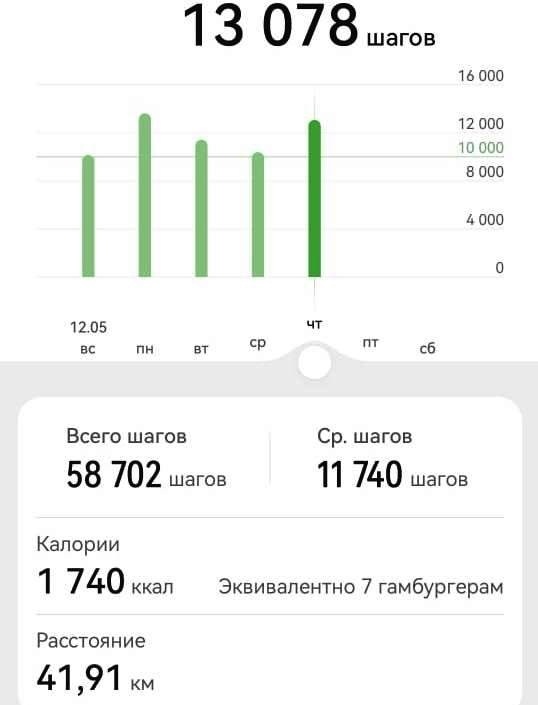Tap the highlighted Thursday bar
The width and height of the screenshot is (538, 705).
pyautogui.click(x=315, y=198)
